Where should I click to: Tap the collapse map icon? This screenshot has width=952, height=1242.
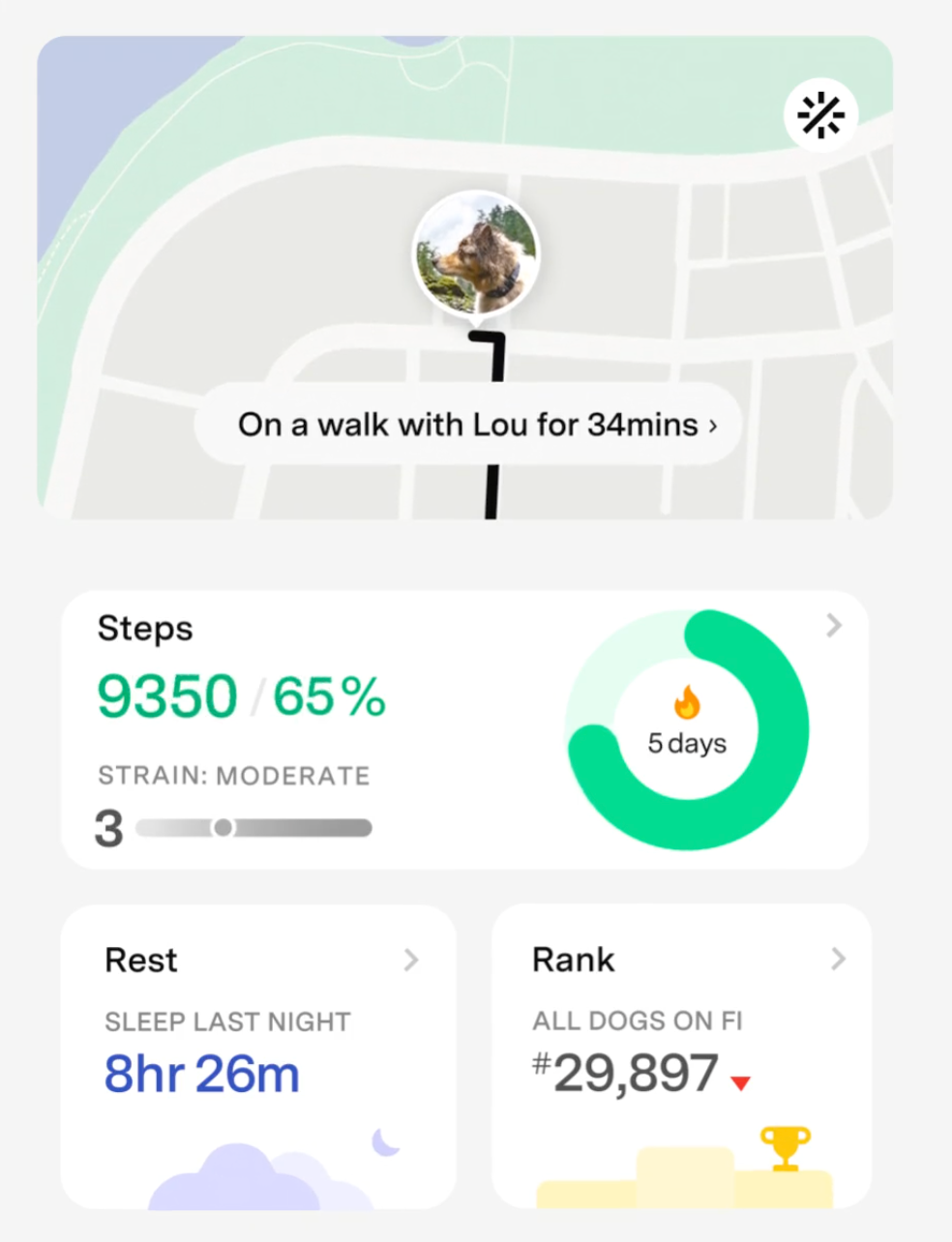point(820,115)
